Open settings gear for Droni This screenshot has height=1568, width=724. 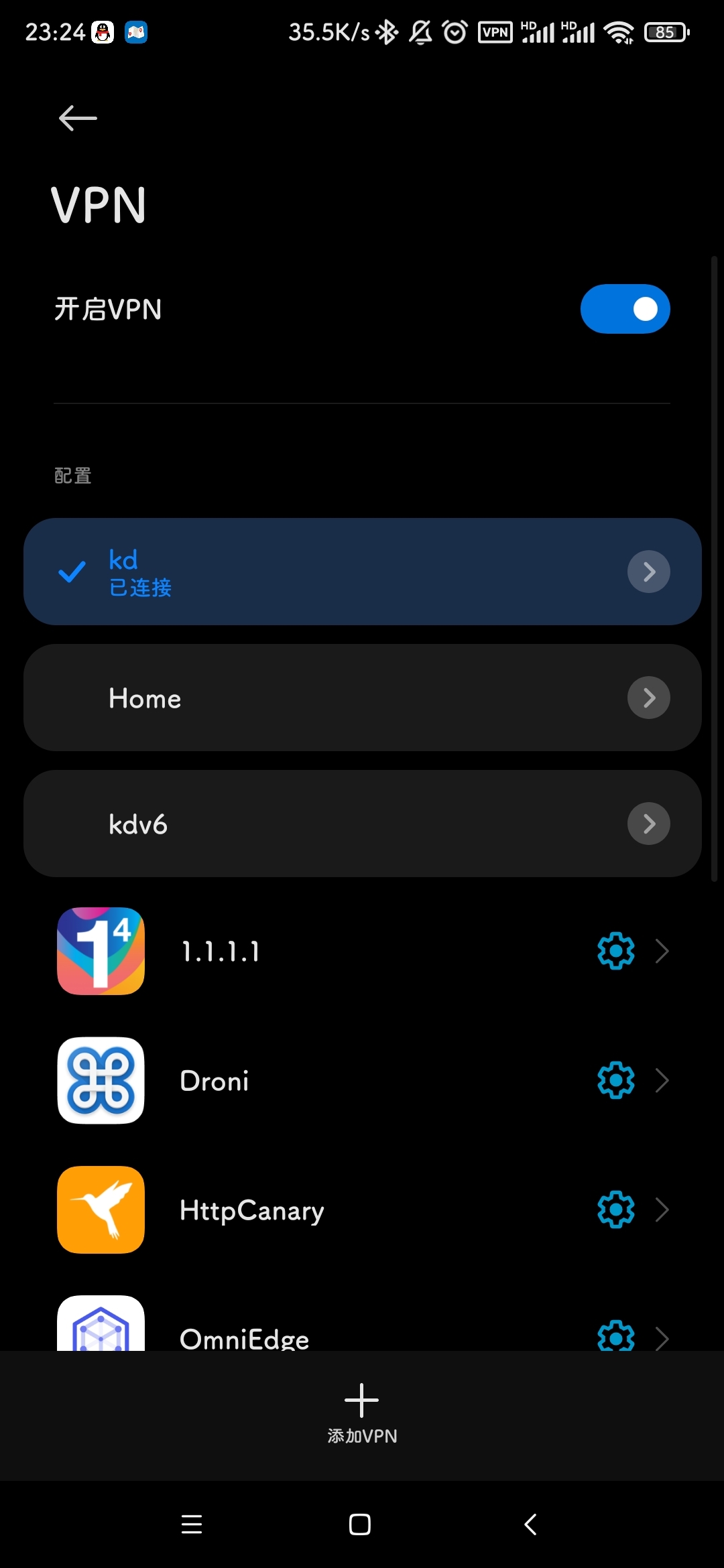click(x=615, y=1080)
